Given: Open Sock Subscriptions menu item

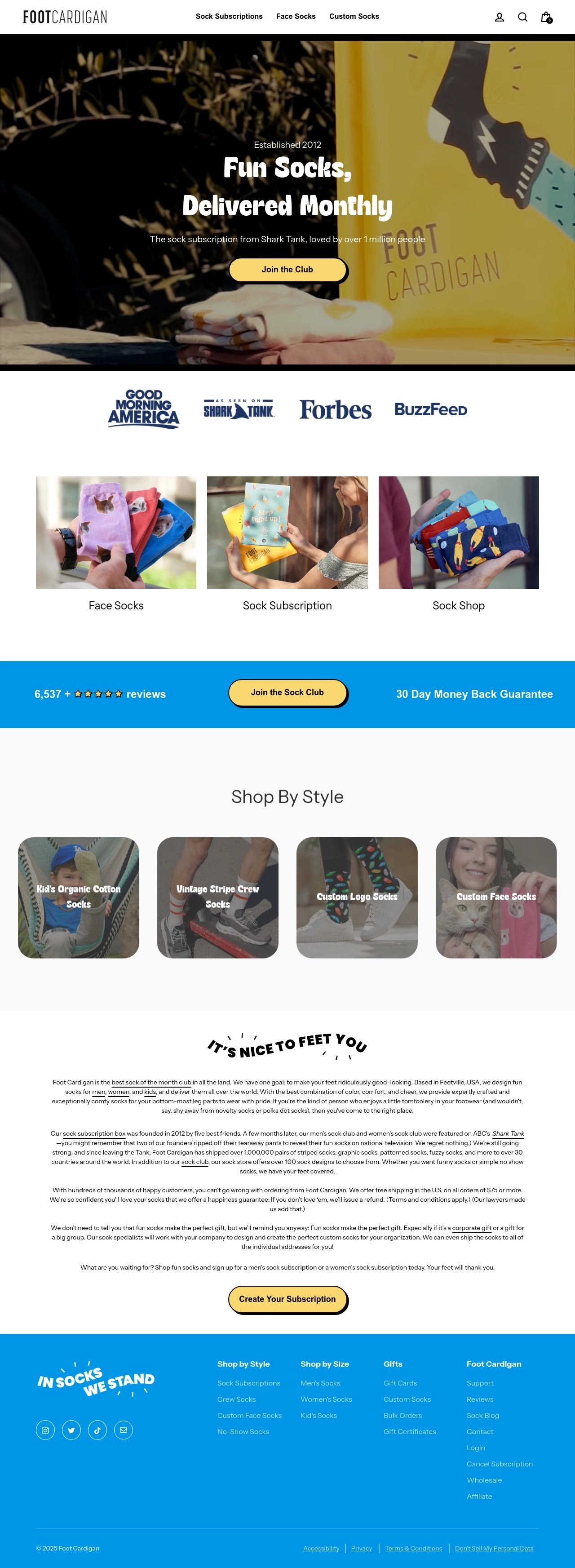Looking at the screenshot, I should click(x=229, y=17).
